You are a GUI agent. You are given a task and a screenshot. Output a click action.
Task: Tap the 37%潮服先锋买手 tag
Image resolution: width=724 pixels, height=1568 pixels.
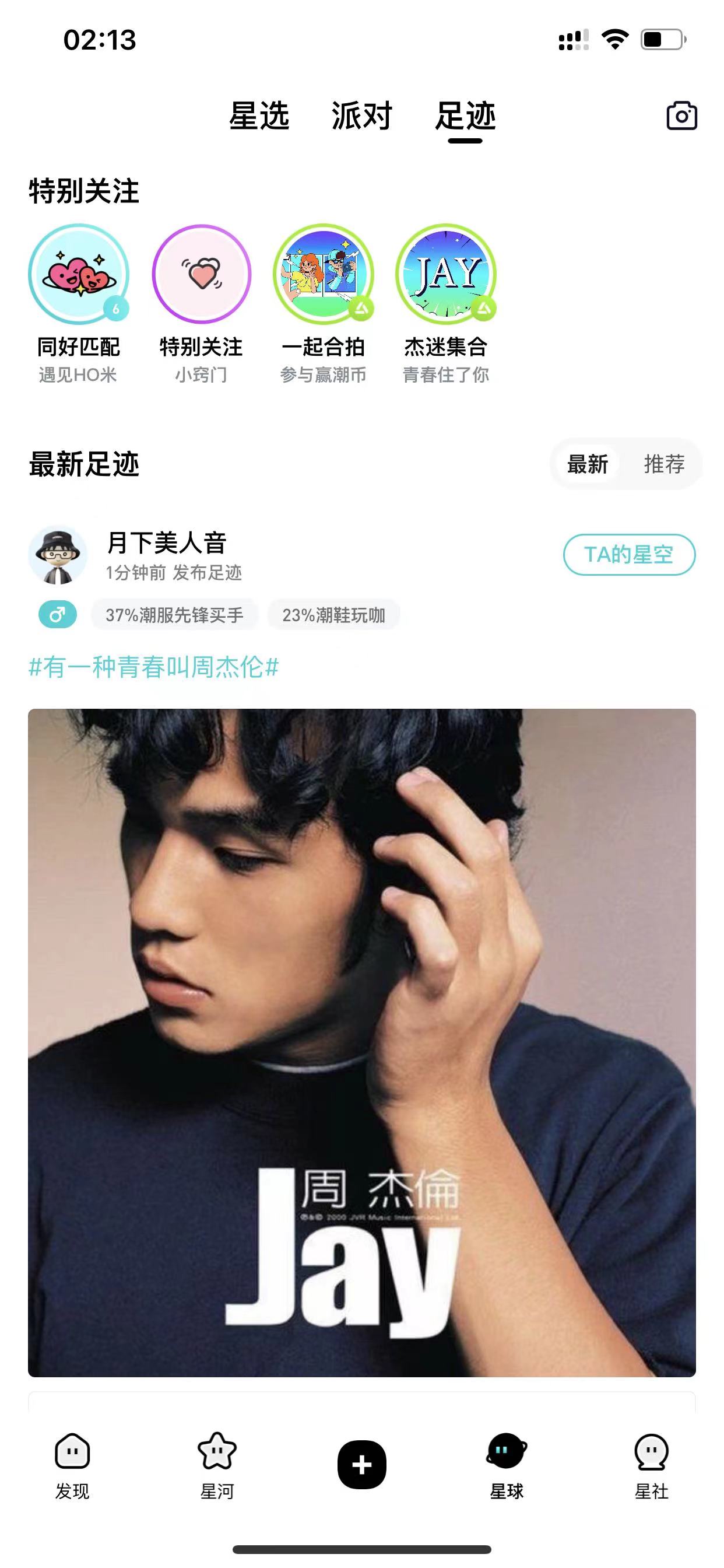[175, 615]
